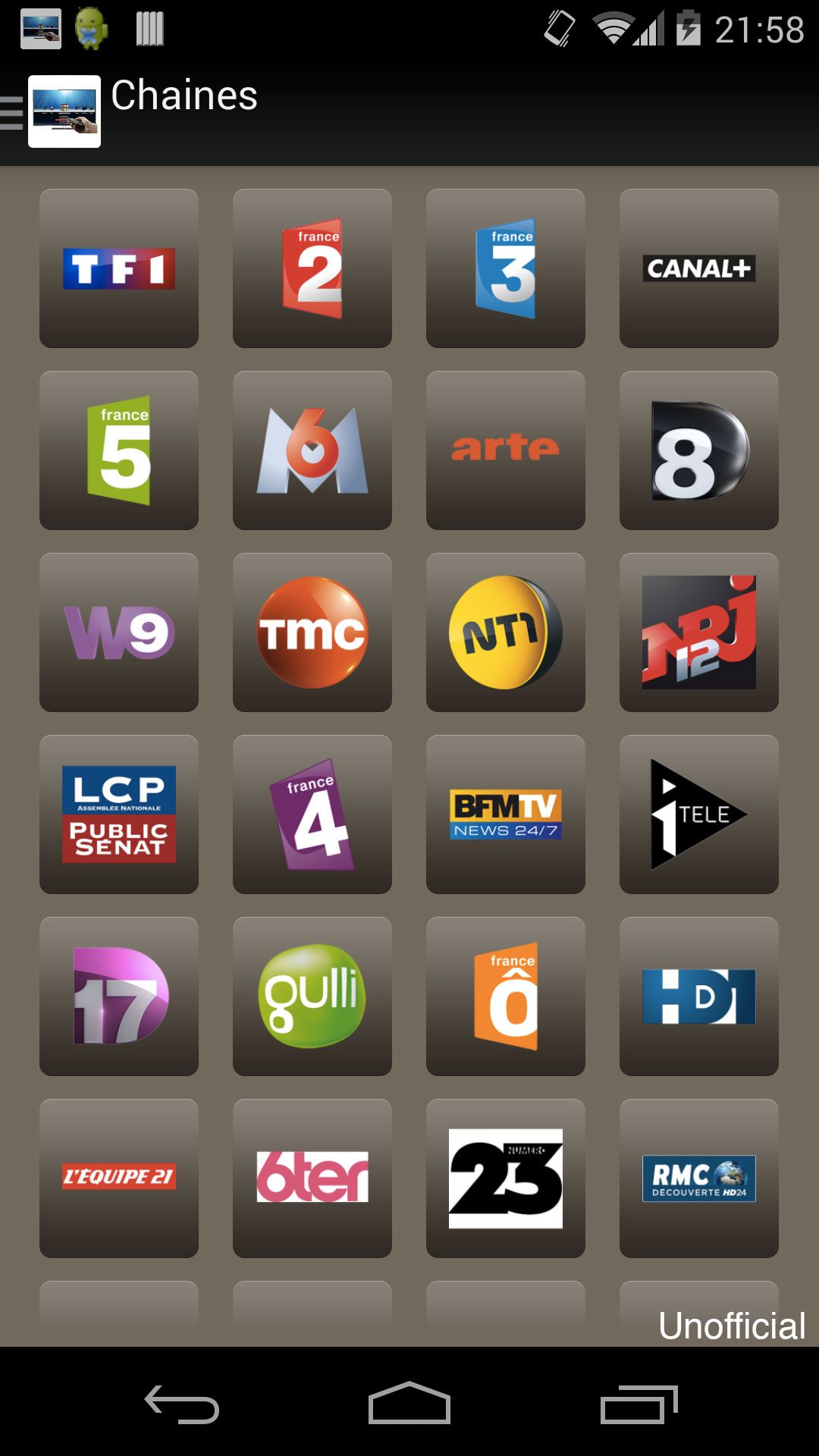Image resolution: width=819 pixels, height=1456 pixels.
Task: Select the France 2 channel
Action: [x=312, y=268]
